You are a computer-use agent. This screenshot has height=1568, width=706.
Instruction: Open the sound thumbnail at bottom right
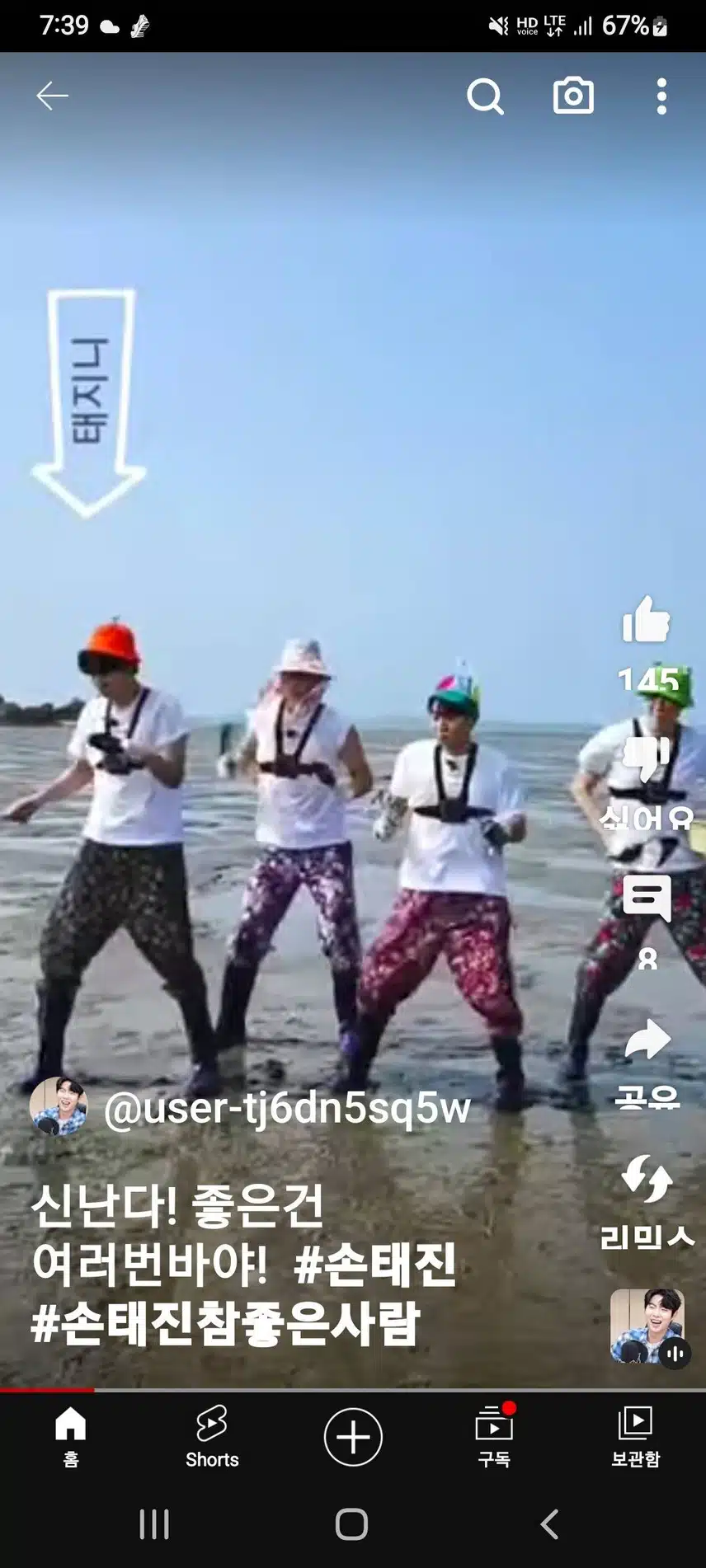[648, 1326]
